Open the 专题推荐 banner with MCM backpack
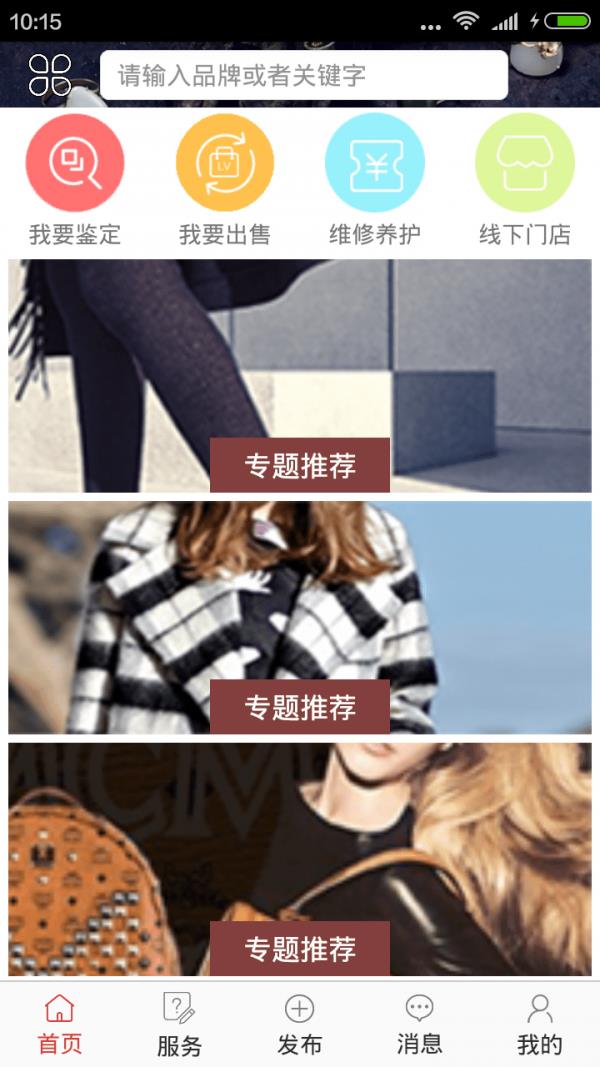 pyautogui.click(x=300, y=859)
